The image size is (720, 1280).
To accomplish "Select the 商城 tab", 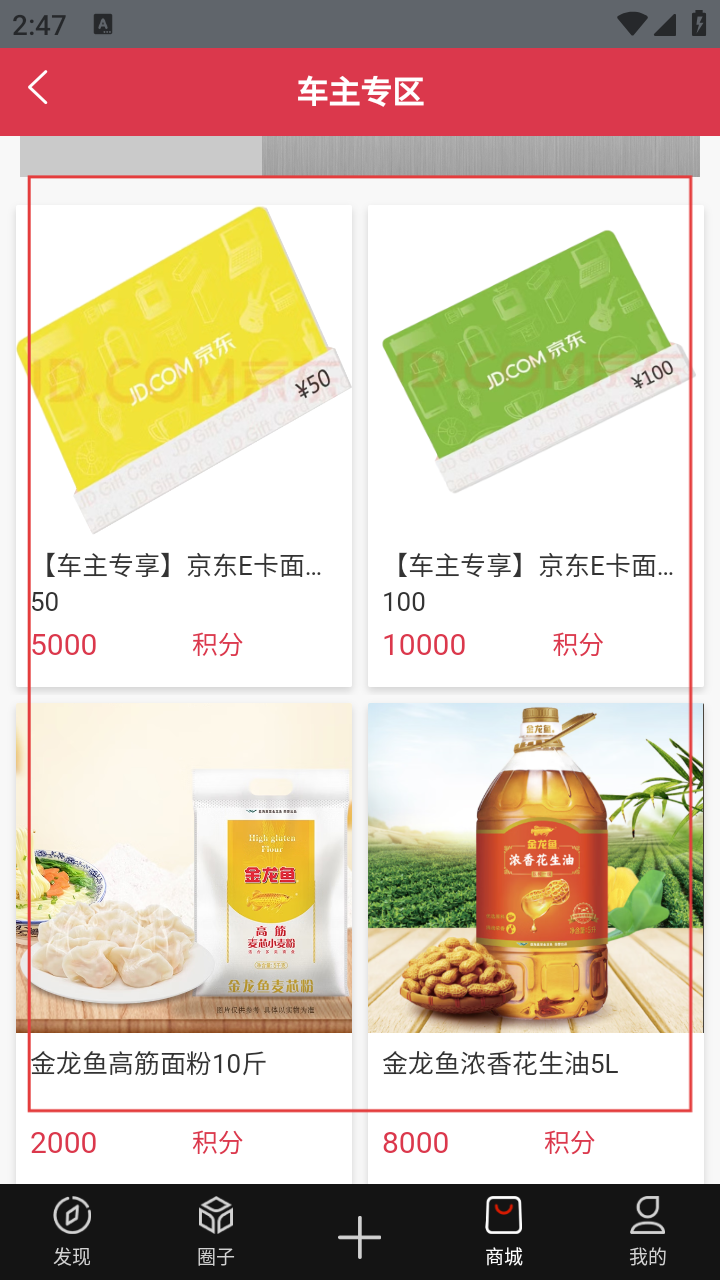I will (504, 1231).
